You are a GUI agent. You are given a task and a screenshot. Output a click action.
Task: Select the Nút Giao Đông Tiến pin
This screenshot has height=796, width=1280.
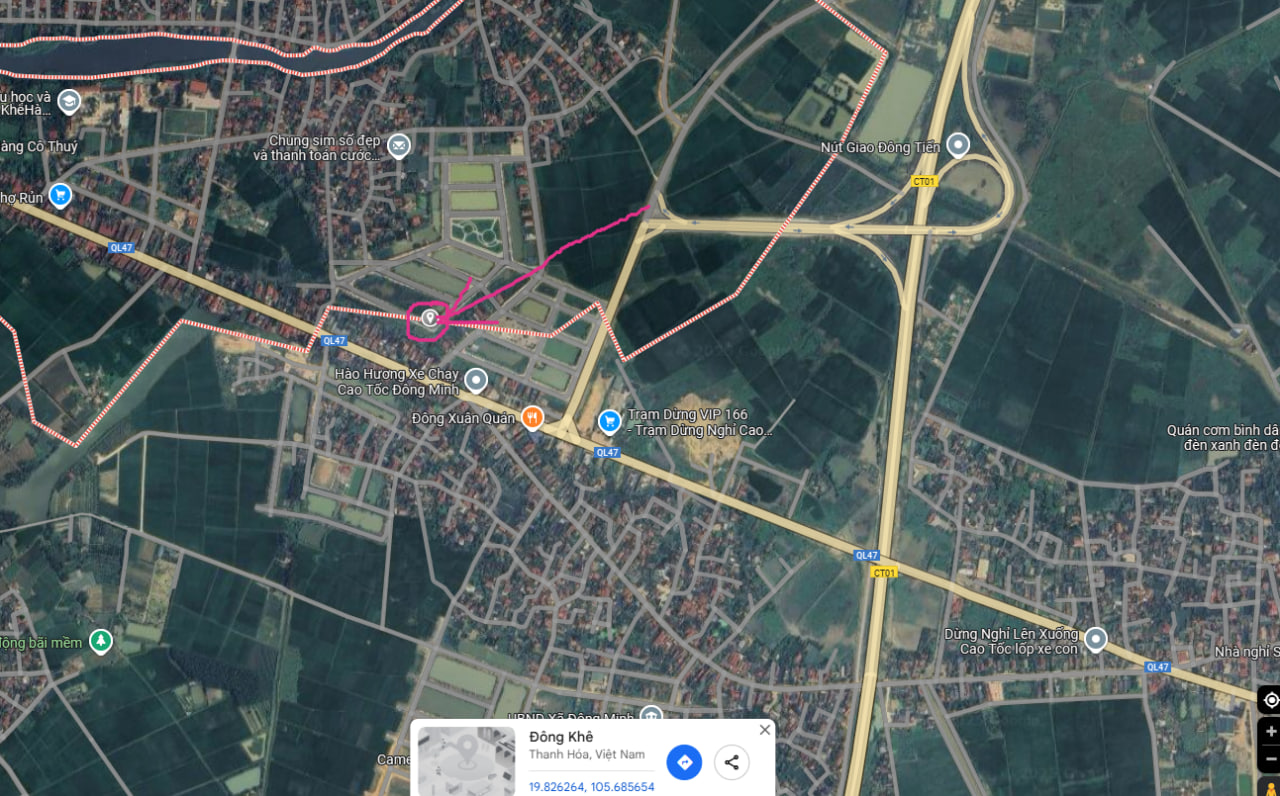point(958,146)
